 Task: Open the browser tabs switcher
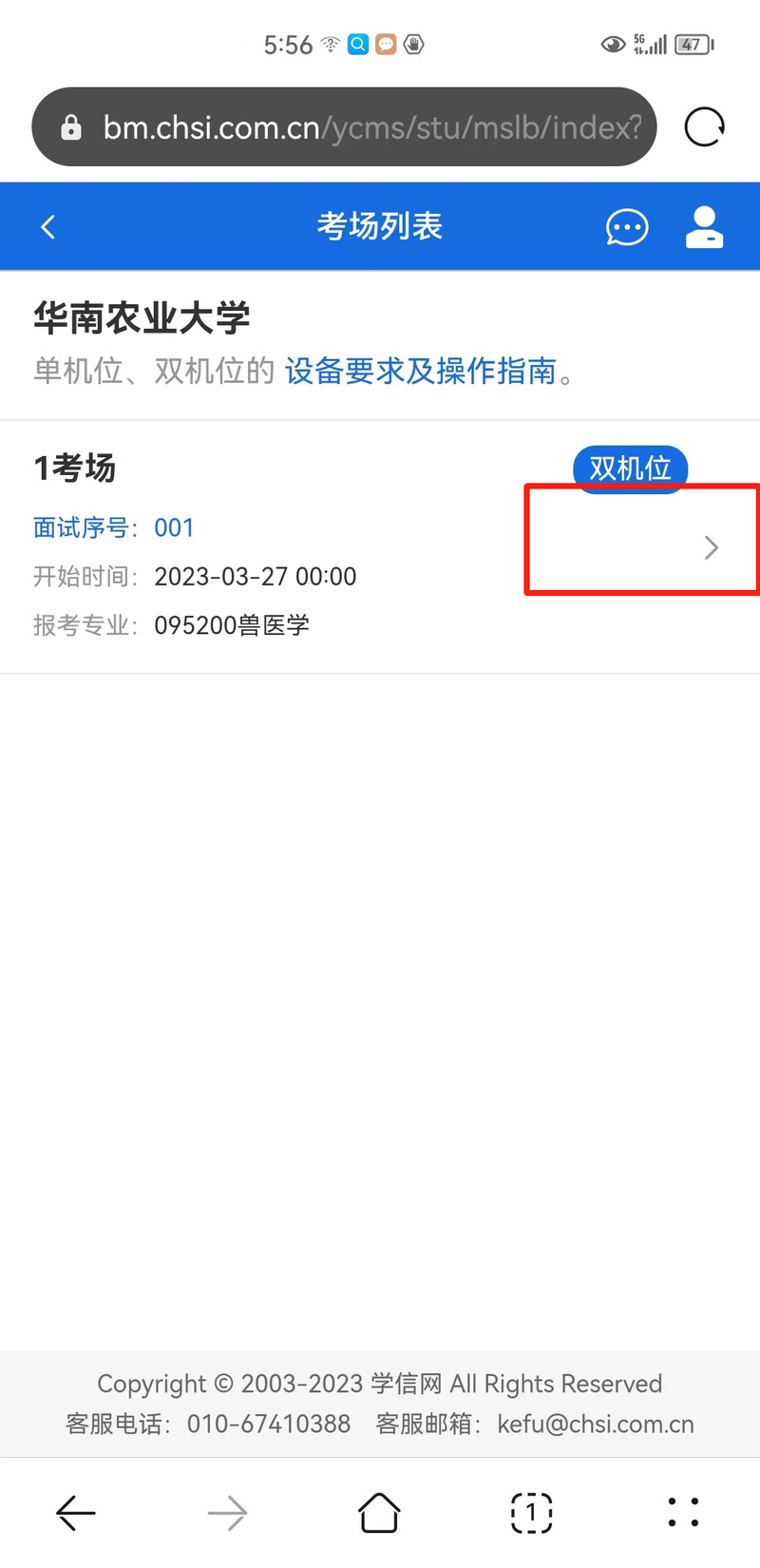coord(531,1512)
